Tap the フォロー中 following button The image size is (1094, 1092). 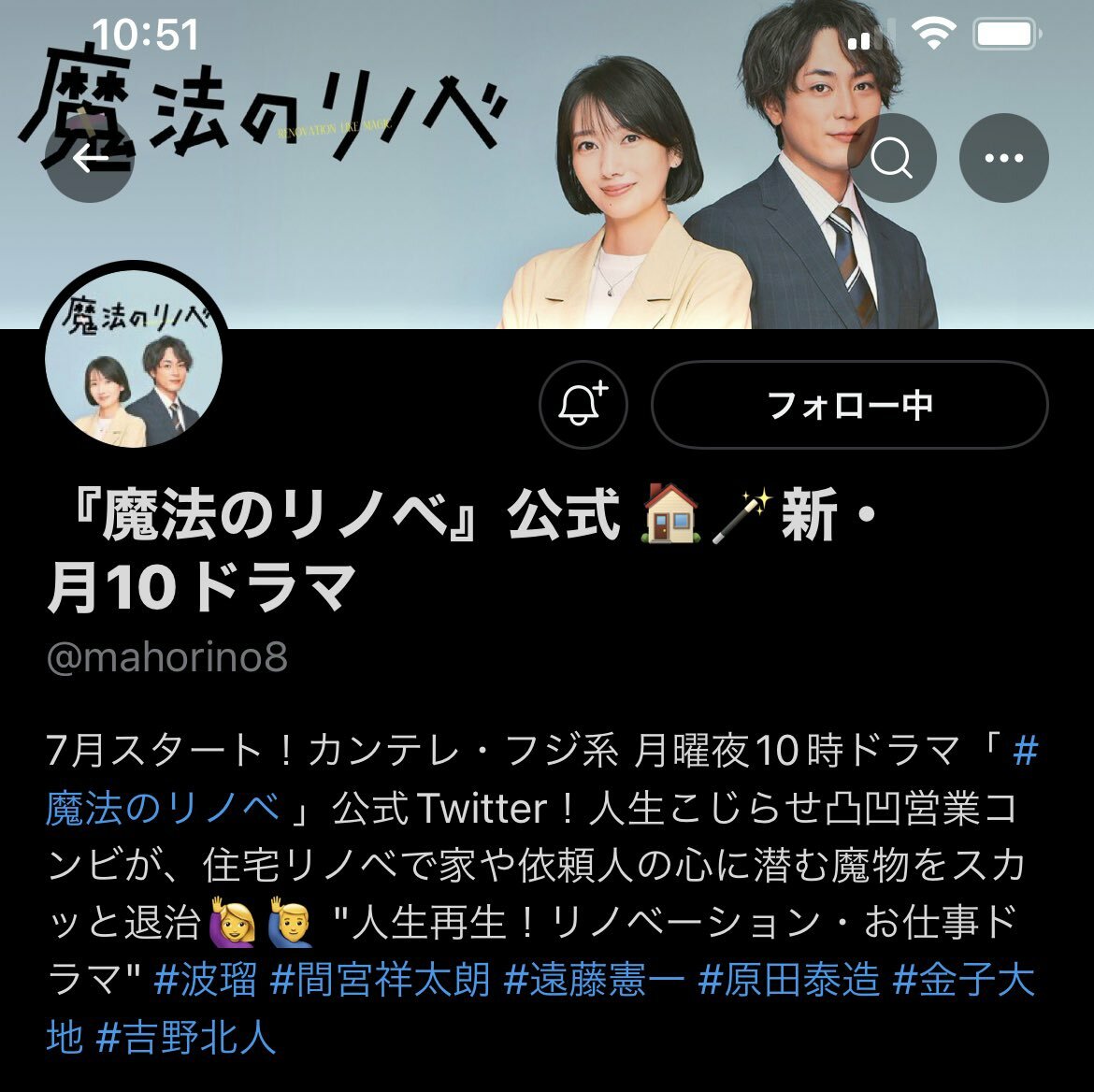coord(849,405)
